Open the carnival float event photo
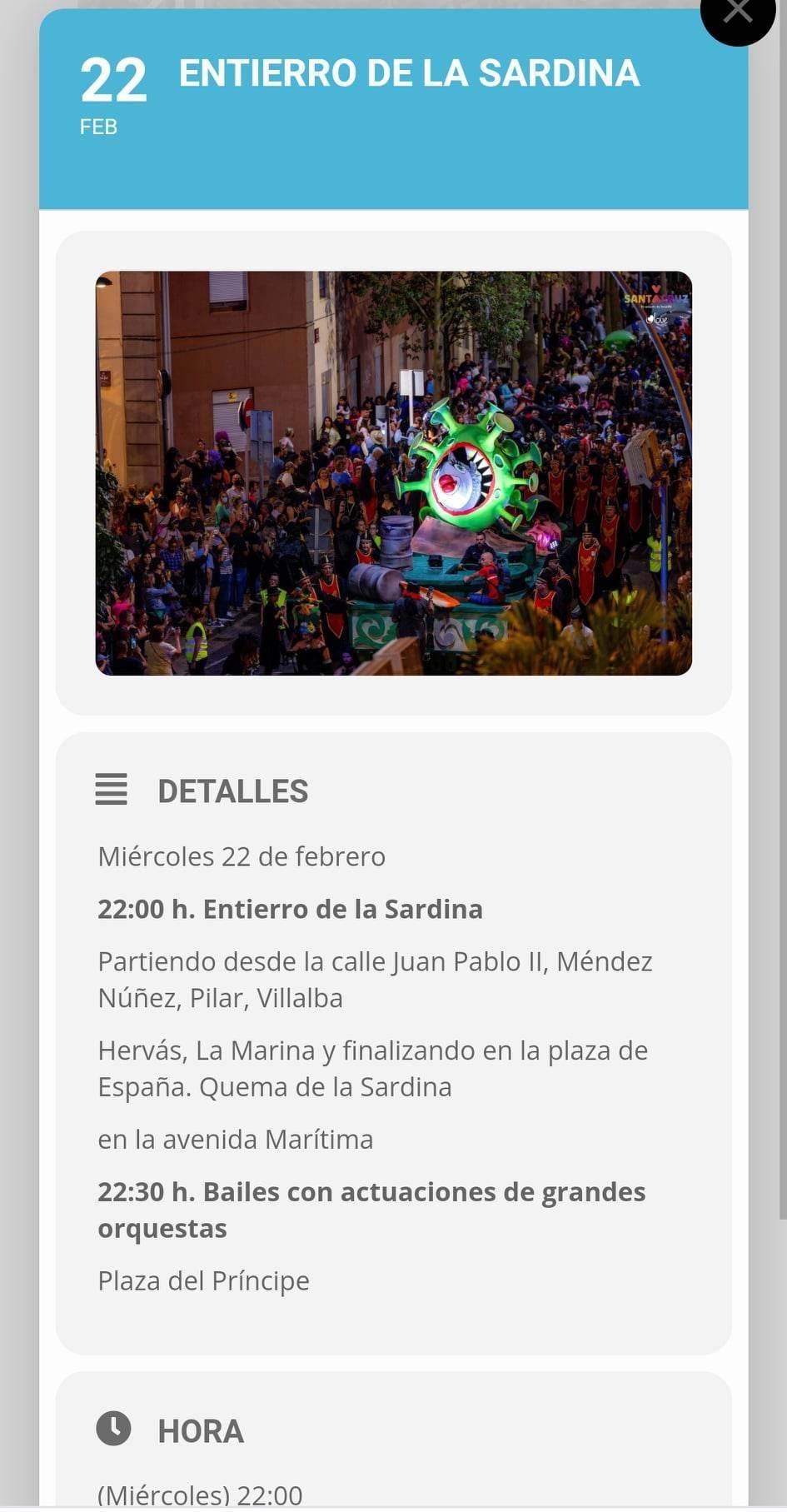 point(393,472)
